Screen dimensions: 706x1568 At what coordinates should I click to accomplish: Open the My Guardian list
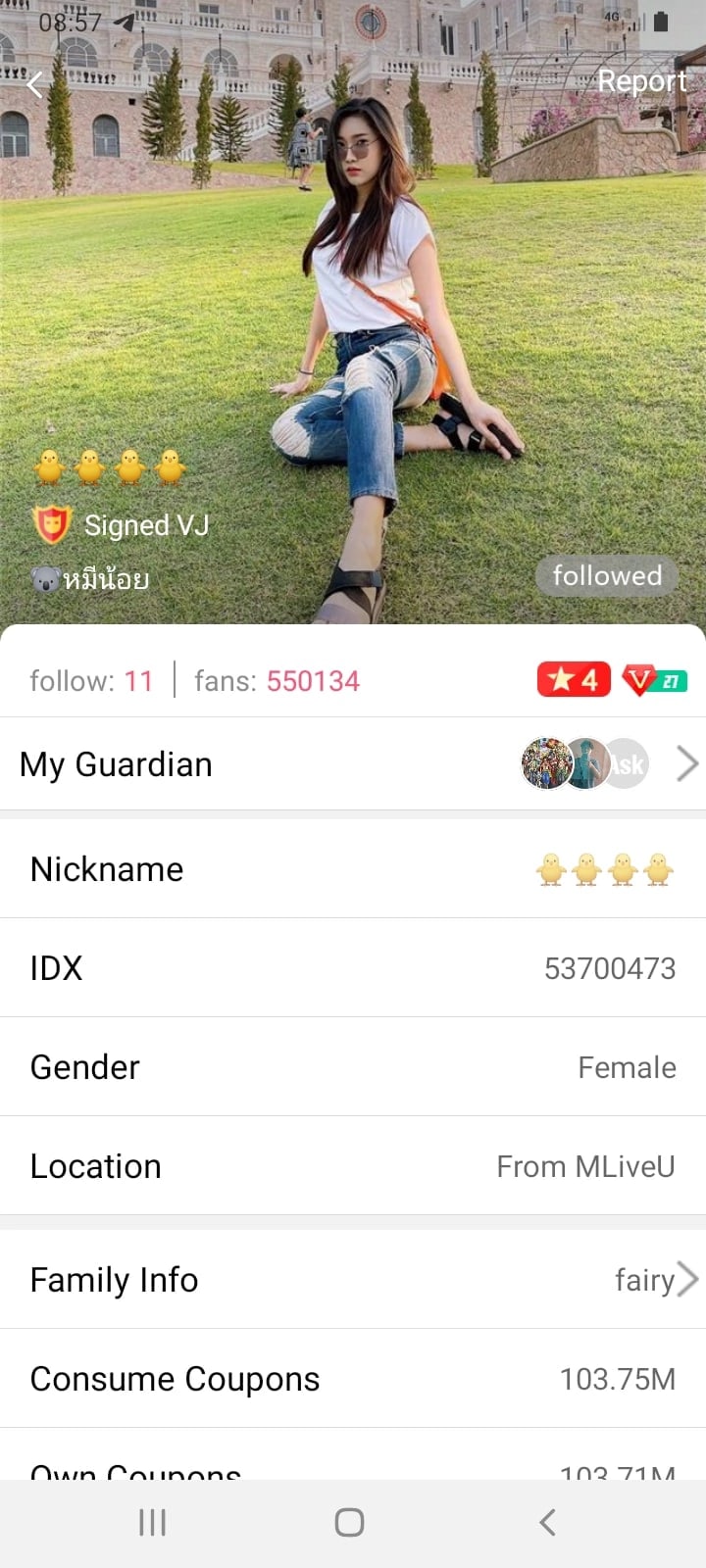coord(353,764)
